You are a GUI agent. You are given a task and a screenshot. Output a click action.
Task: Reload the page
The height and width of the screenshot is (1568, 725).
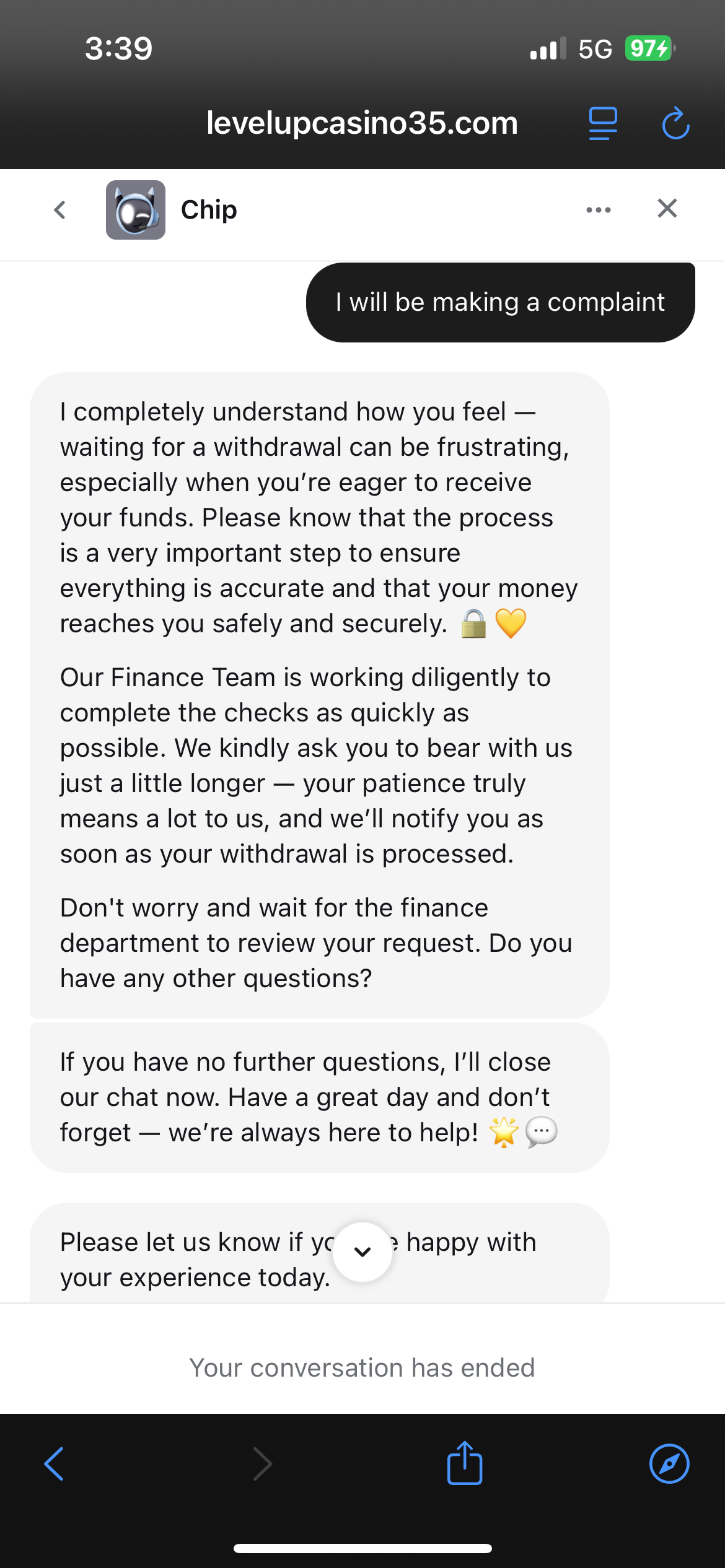click(x=675, y=123)
